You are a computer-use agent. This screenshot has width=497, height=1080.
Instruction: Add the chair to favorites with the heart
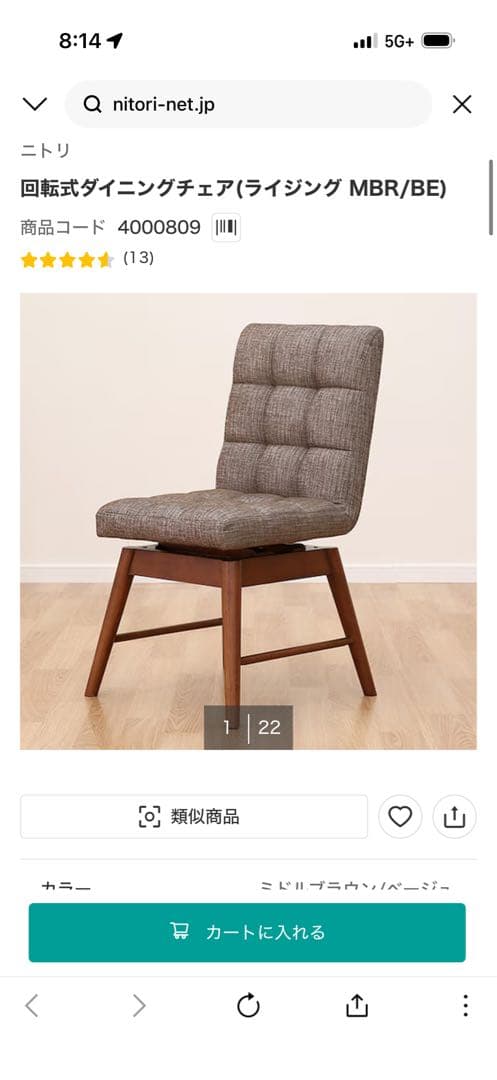tap(400, 817)
